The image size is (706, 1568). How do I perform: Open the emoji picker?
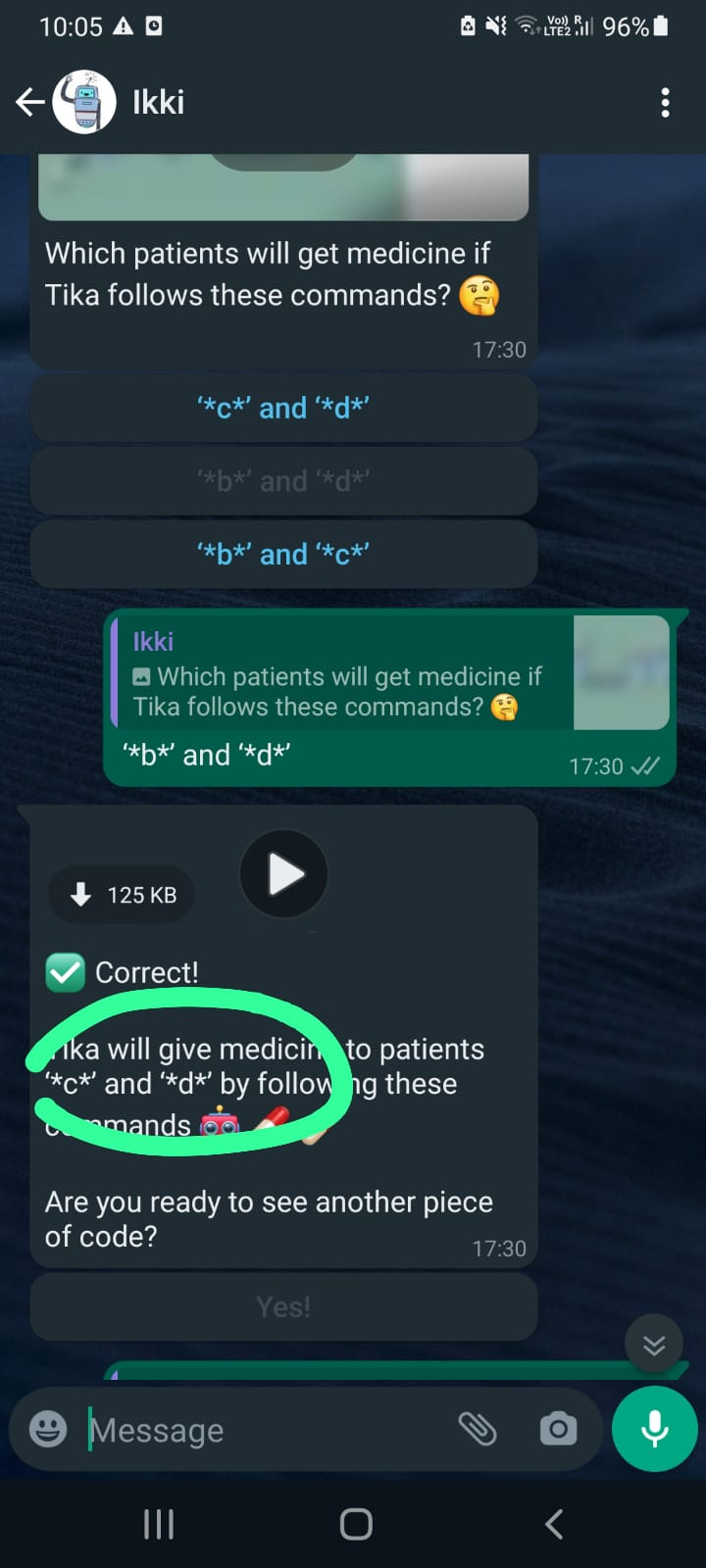(48, 1429)
